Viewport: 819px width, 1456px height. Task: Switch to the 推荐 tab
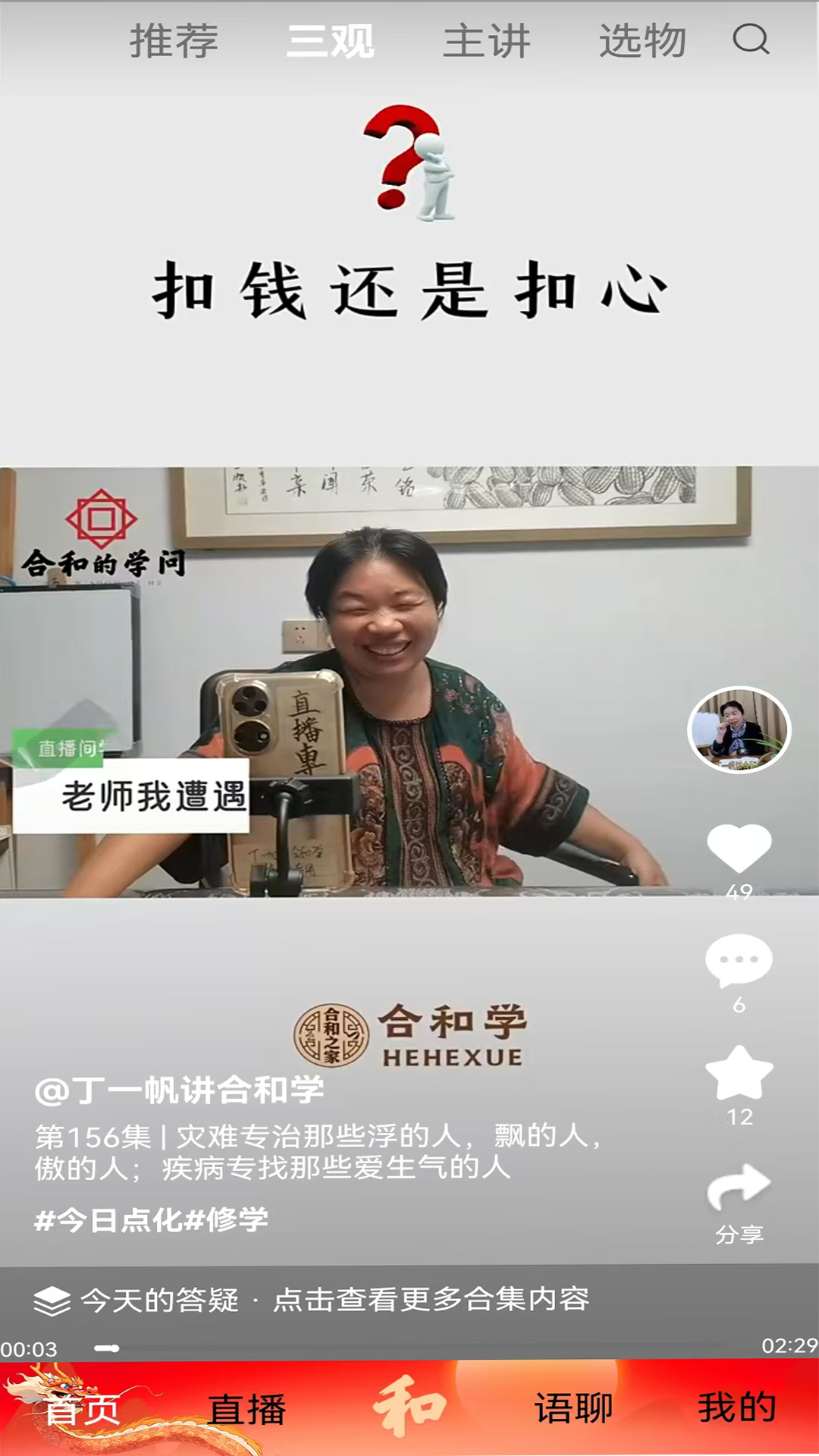[x=174, y=41]
